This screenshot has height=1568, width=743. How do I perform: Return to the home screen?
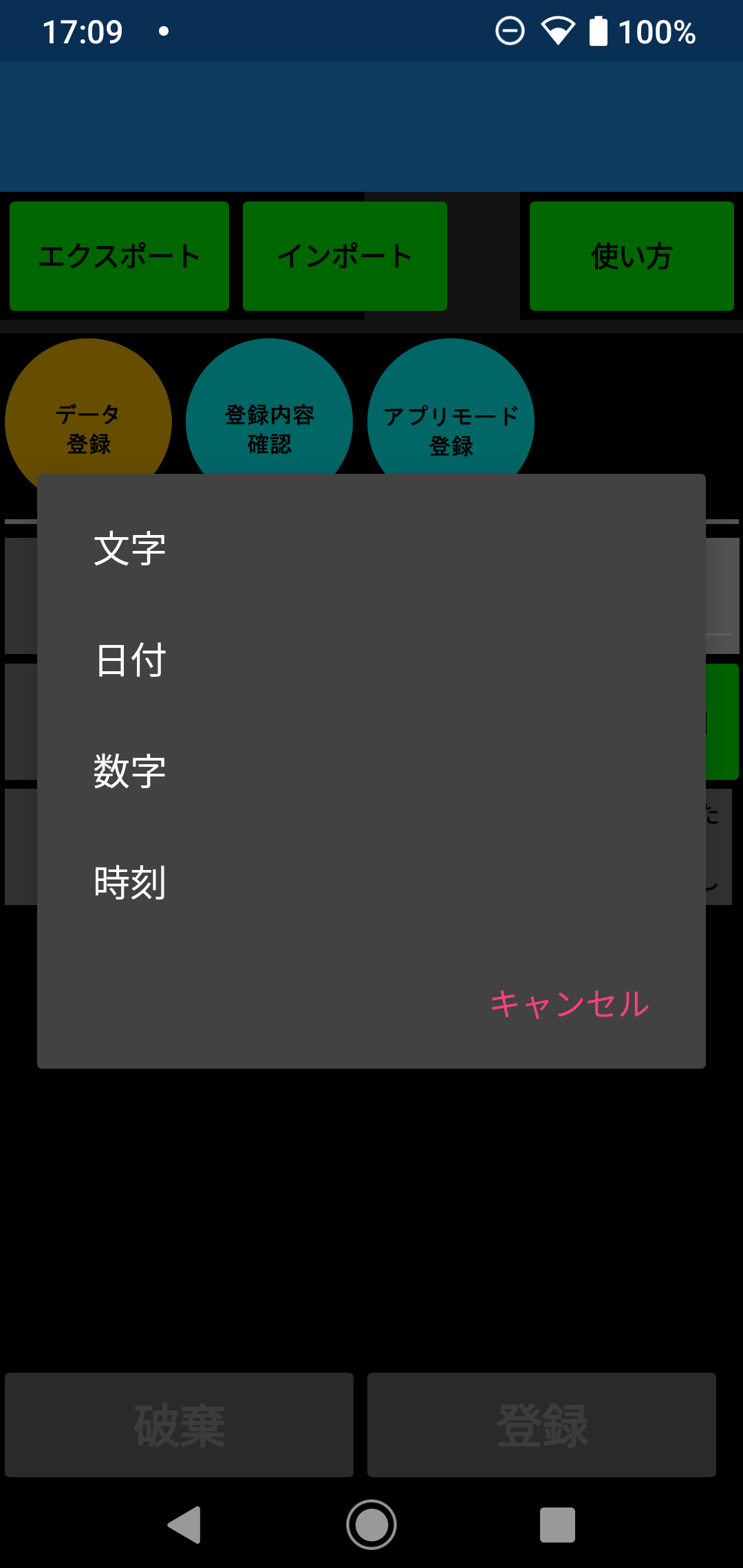point(371,1525)
